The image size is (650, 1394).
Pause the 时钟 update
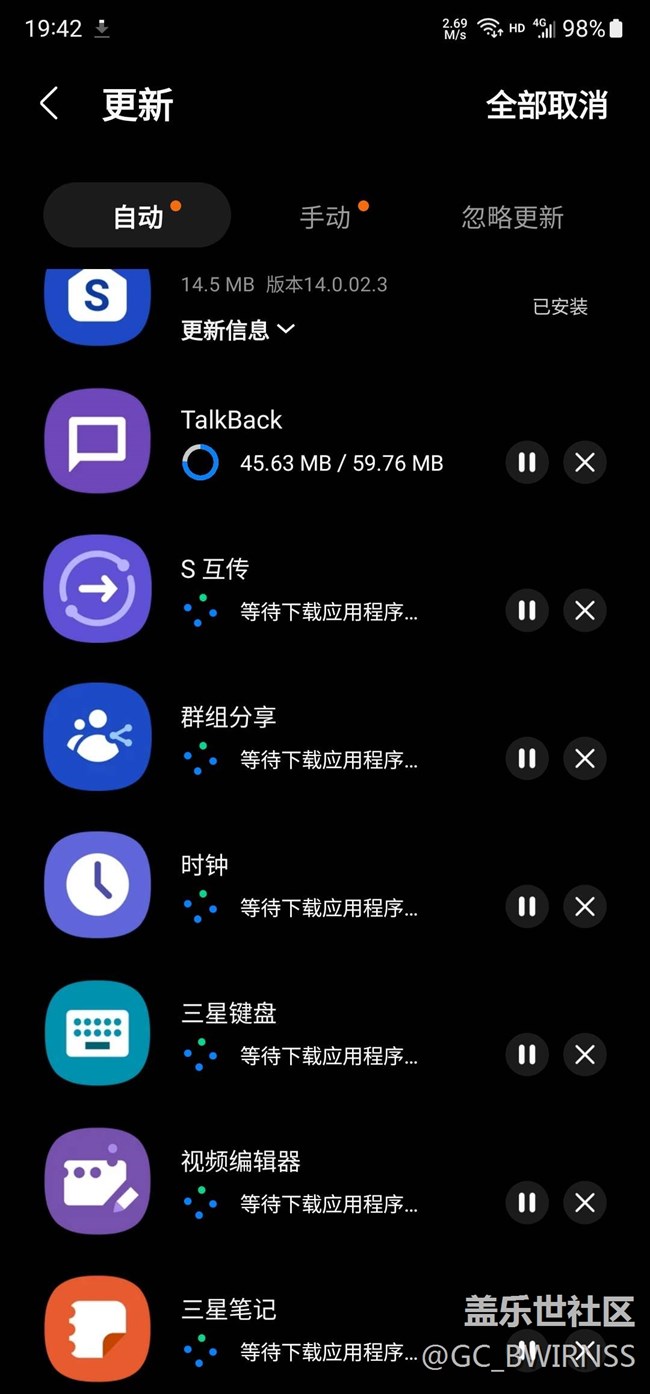[527, 906]
